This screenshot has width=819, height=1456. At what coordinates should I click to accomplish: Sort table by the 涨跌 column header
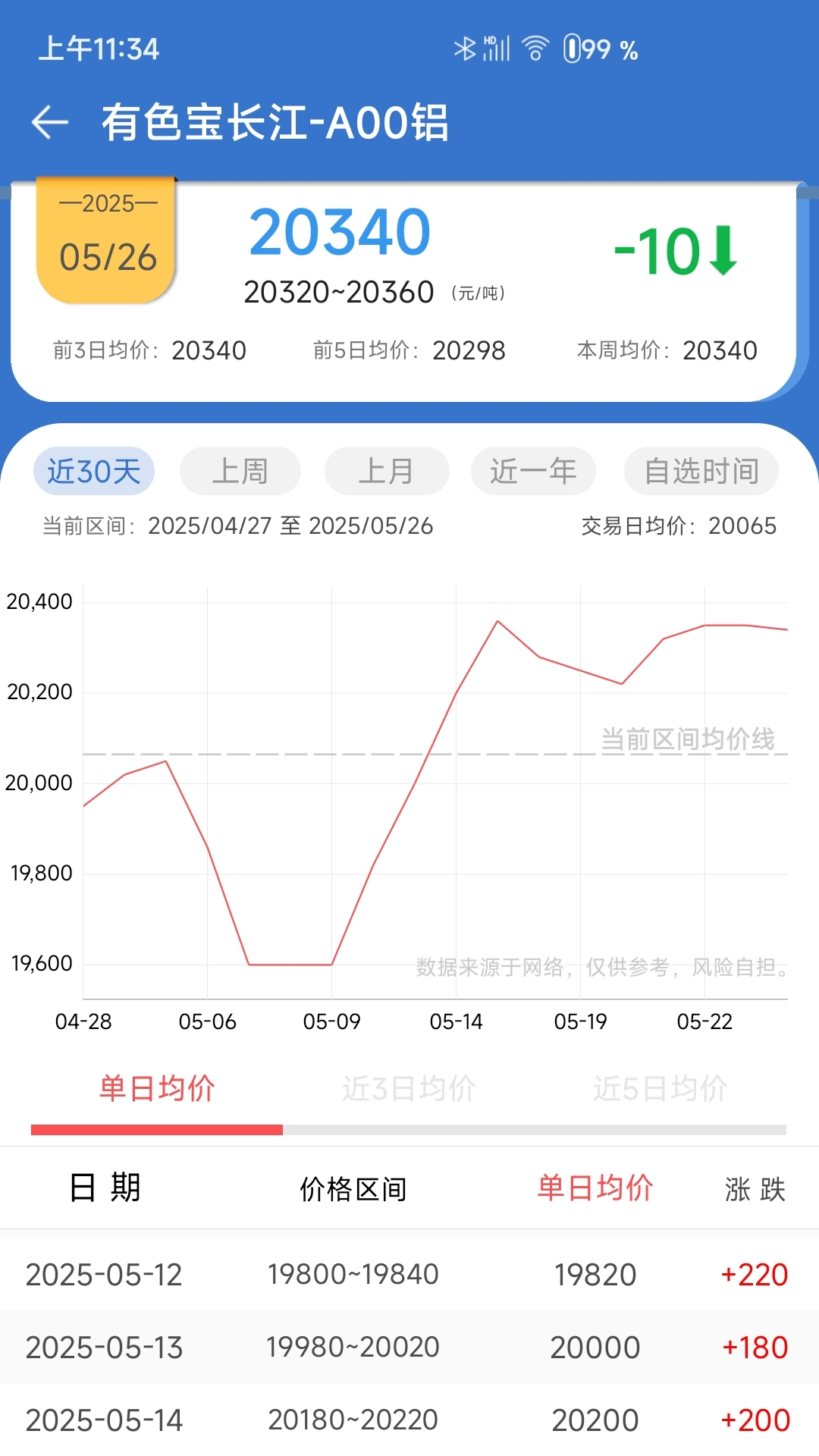pos(755,1188)
